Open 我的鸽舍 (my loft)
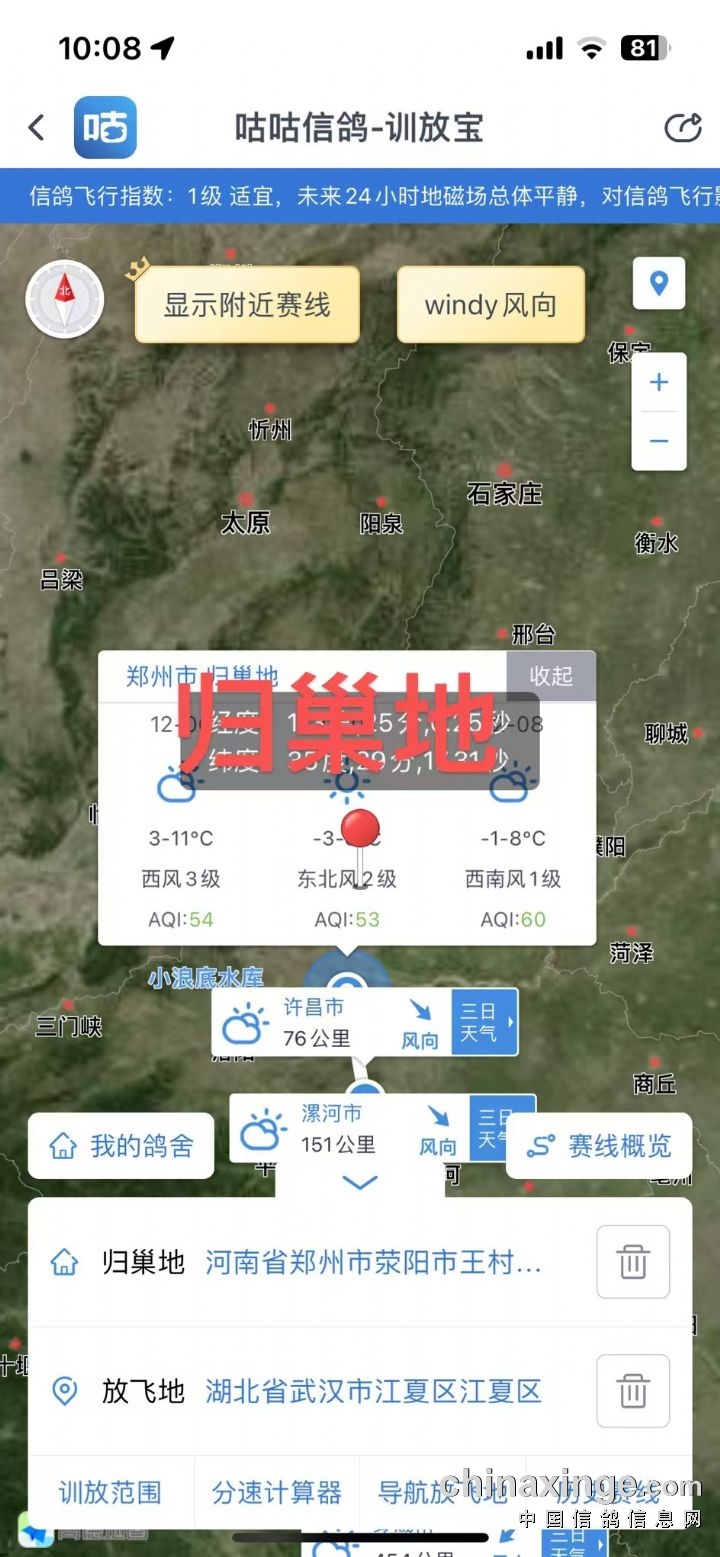Screen dimensions: 720x1557 click(x=121, y=1146)
